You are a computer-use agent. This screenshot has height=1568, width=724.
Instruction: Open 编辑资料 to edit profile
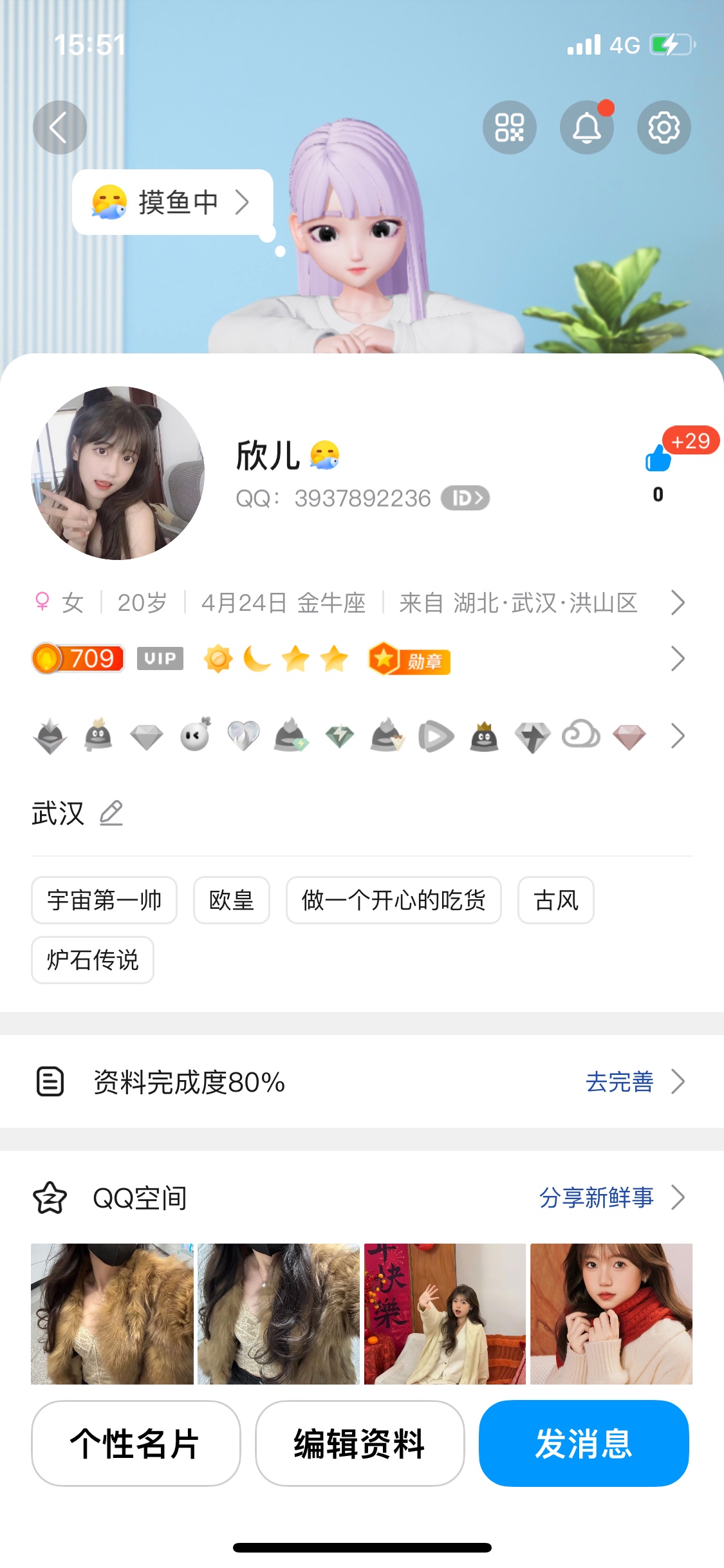pos(360,1443)
